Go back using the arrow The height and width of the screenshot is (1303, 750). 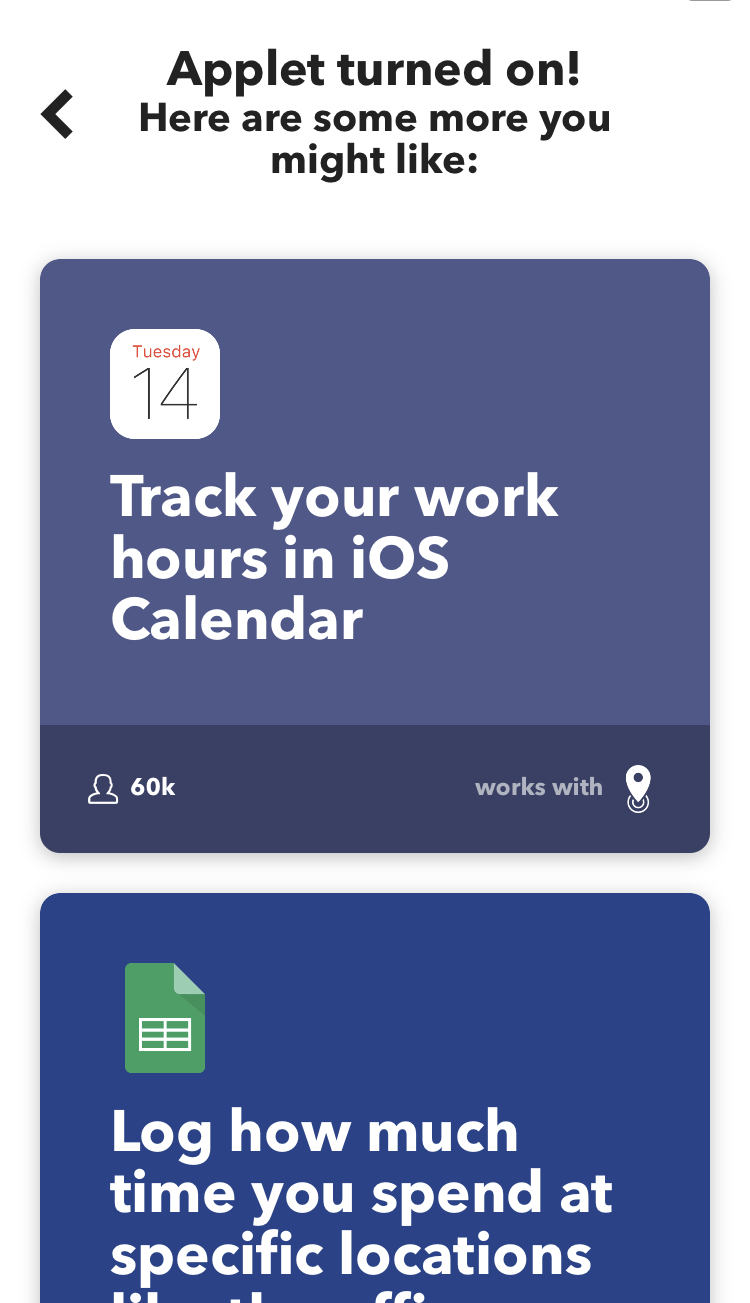pos(57,113)
